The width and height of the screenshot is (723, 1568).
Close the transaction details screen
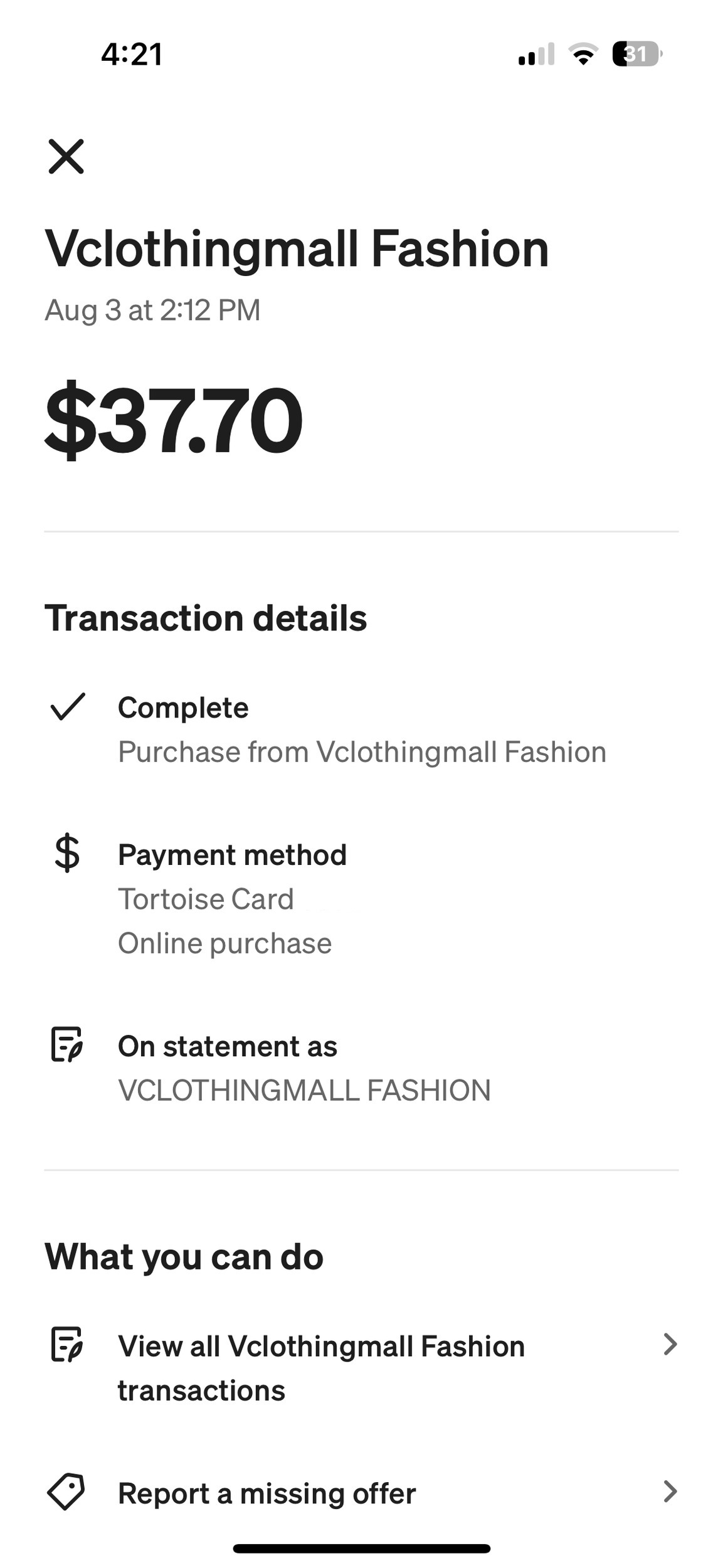[66, 156]
